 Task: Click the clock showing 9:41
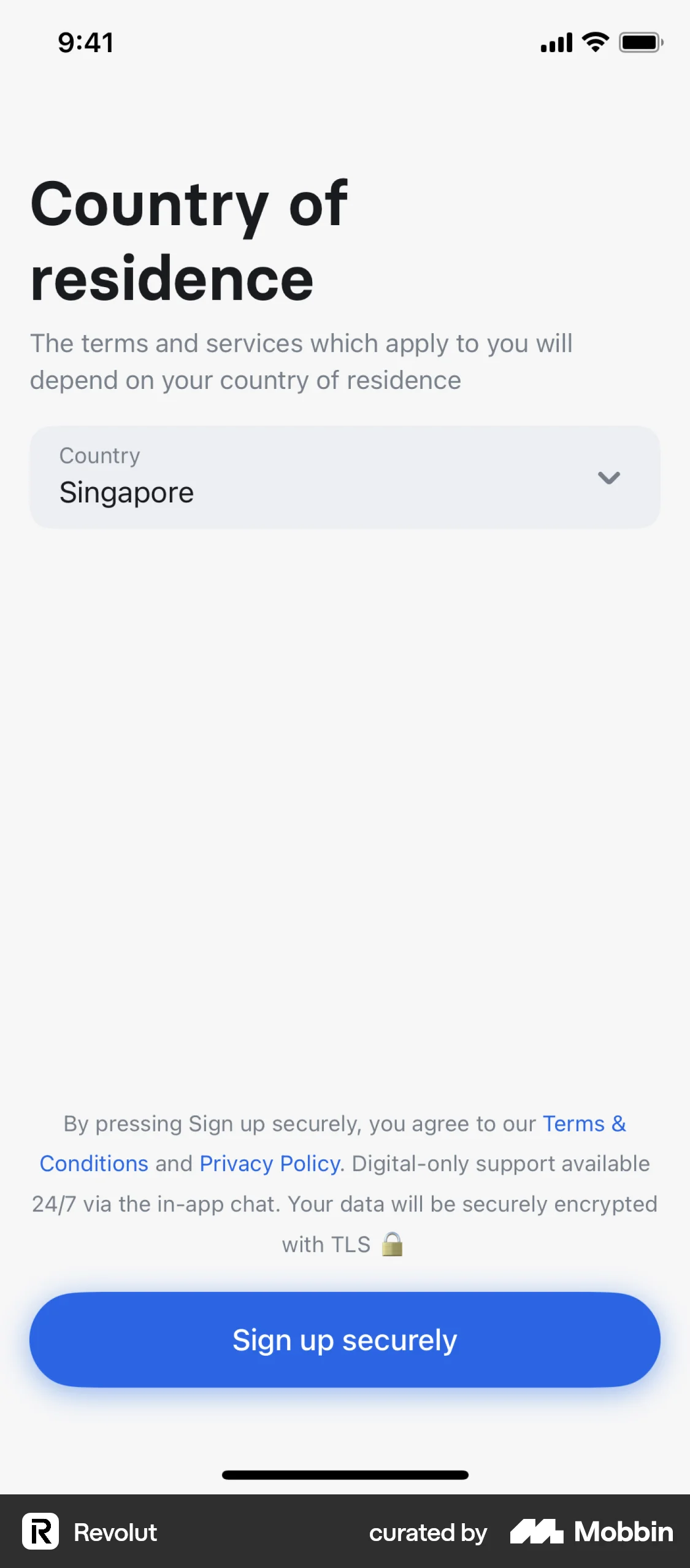[84, 42]
